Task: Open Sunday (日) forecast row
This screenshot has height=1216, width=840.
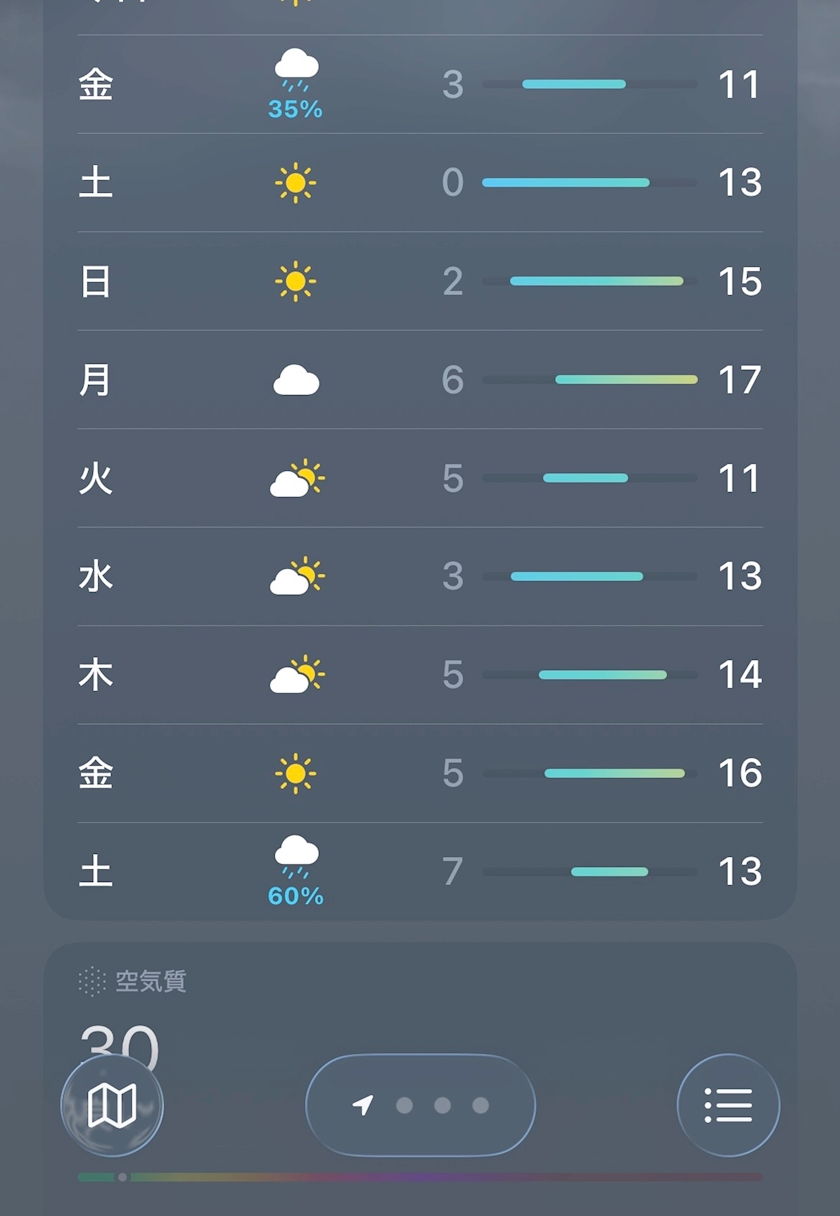Action: click(x=420, y=281)
